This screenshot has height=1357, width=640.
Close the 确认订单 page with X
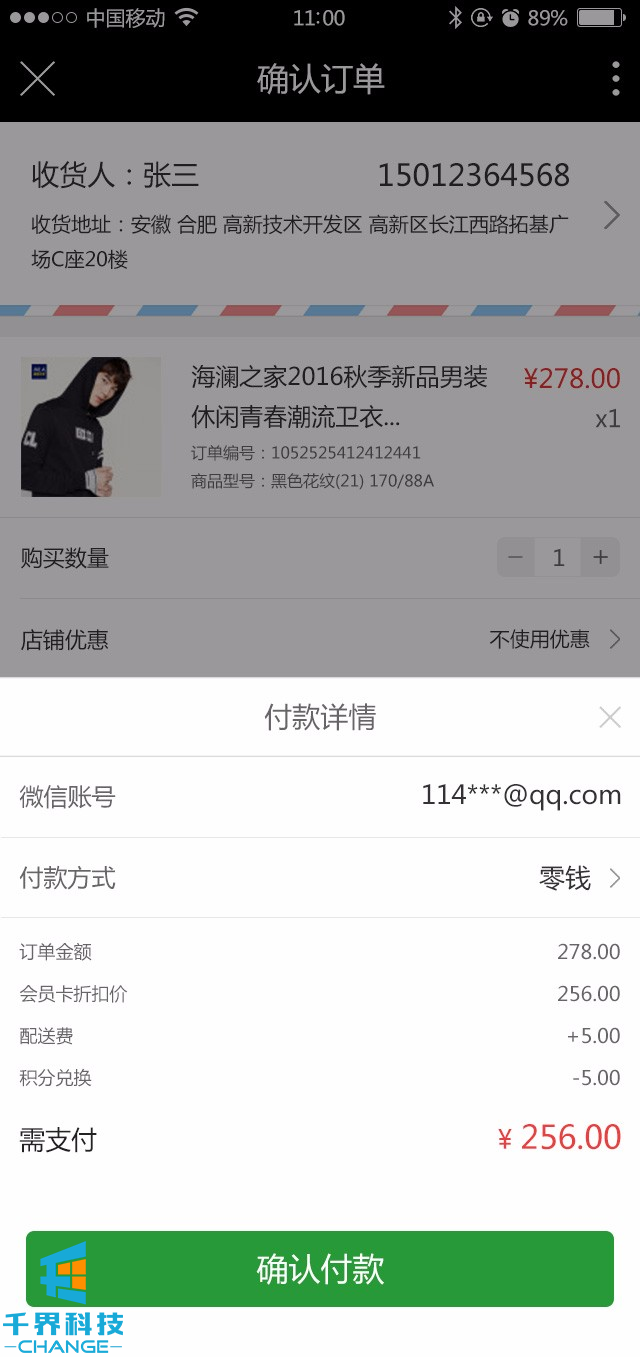pos(38,78)
